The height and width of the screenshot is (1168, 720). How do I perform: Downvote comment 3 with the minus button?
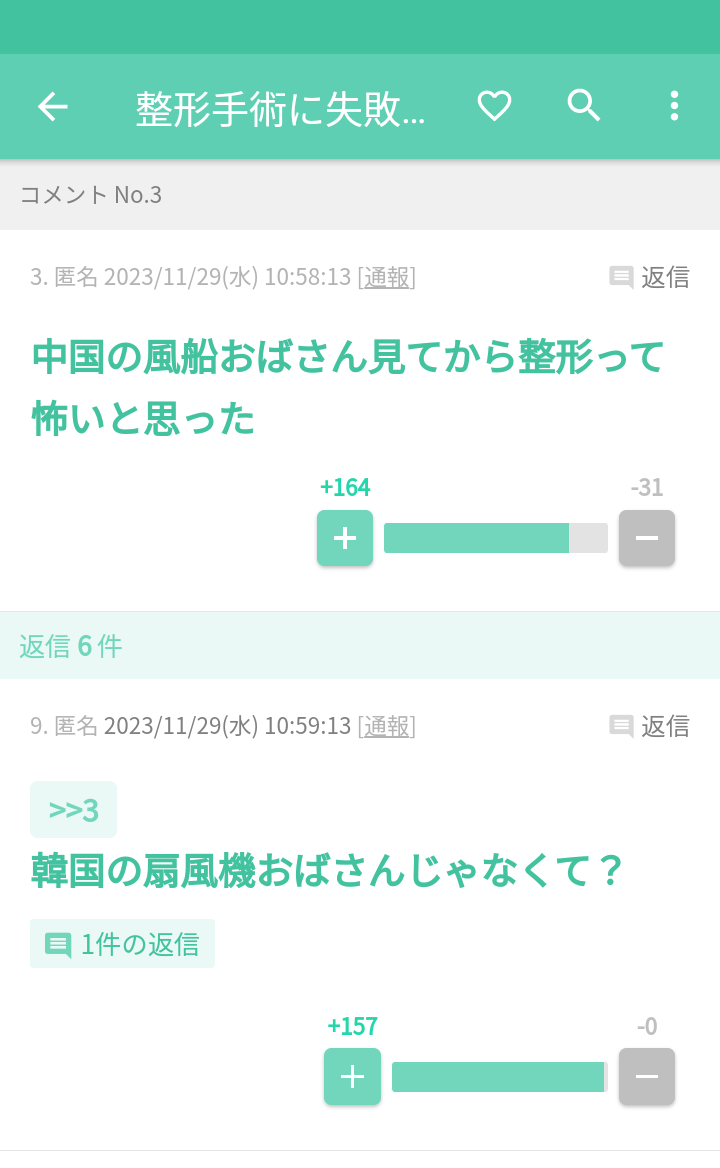point(647,538)
